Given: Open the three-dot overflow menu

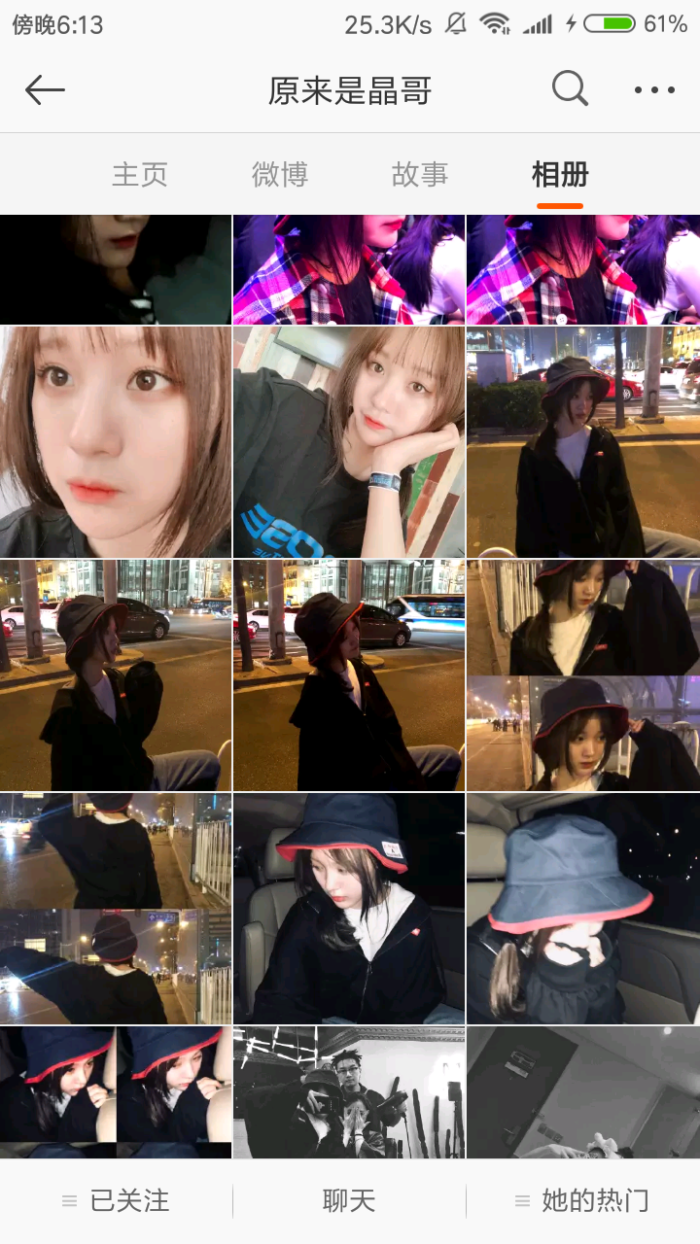Looking at the screenshot, I should [x=654, y=90].
